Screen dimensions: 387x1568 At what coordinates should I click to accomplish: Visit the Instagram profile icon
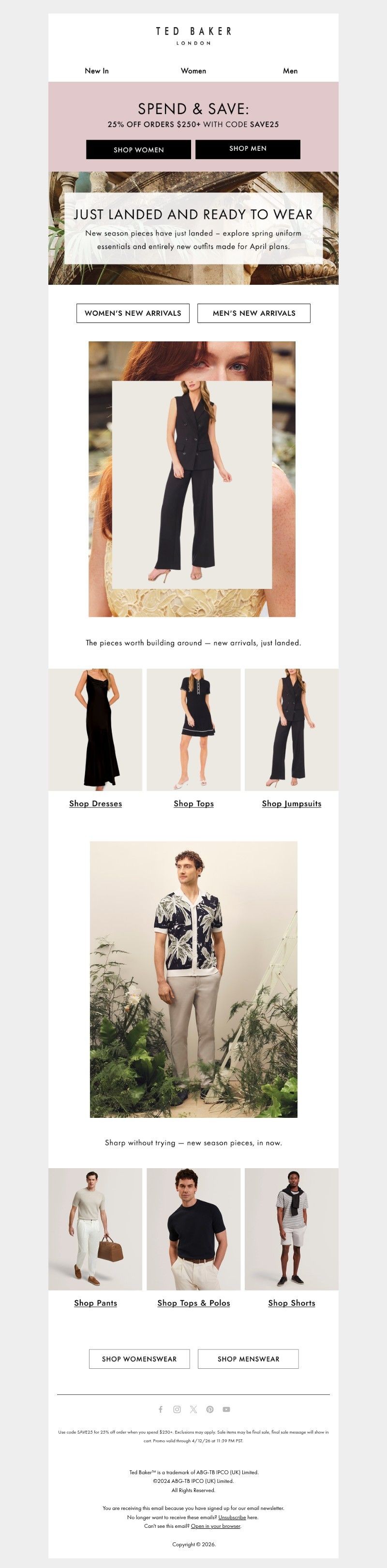pyautogui.click(x=177, y=1409)
